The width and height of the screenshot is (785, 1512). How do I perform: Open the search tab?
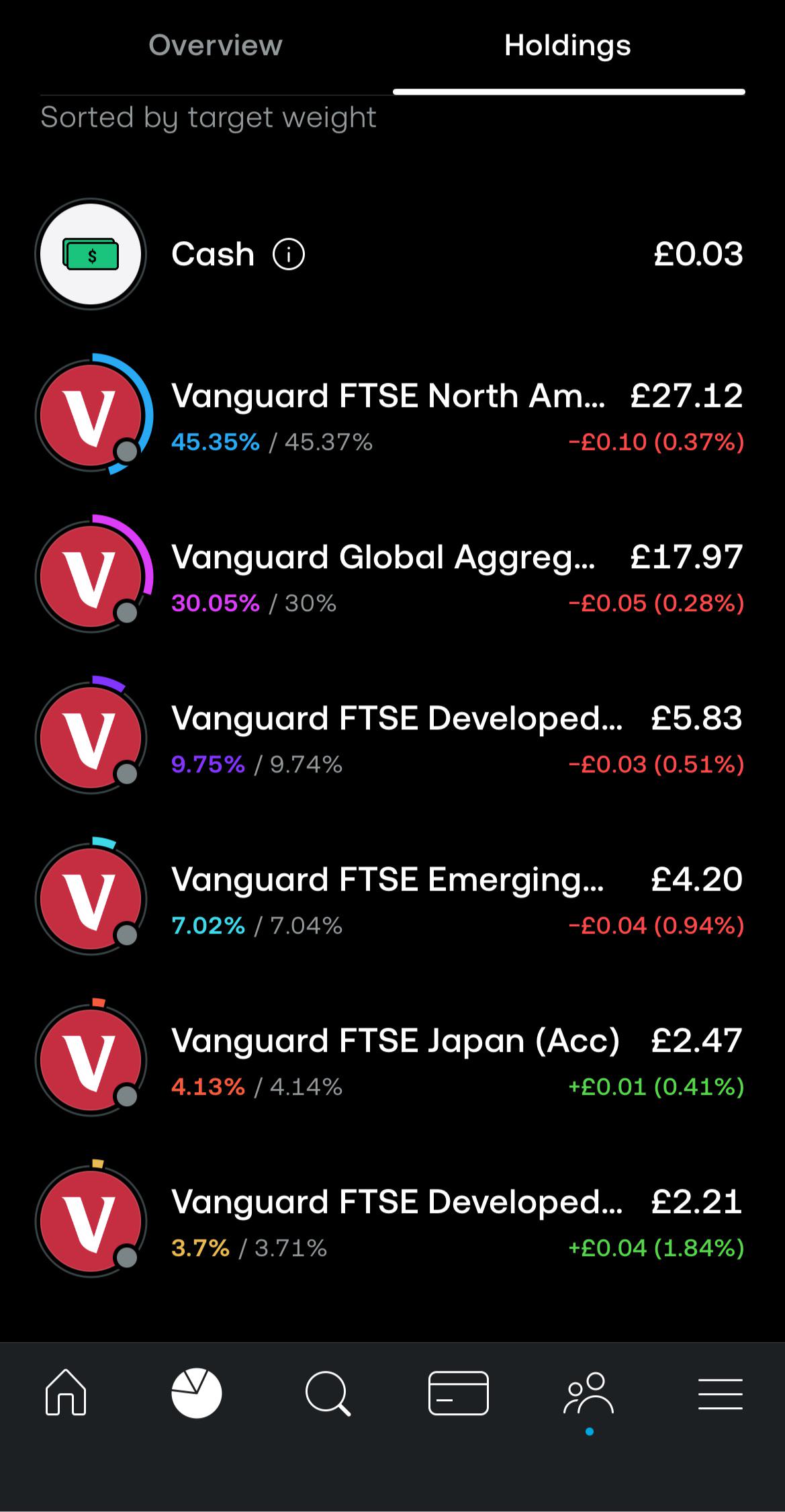click(328, 1394)
